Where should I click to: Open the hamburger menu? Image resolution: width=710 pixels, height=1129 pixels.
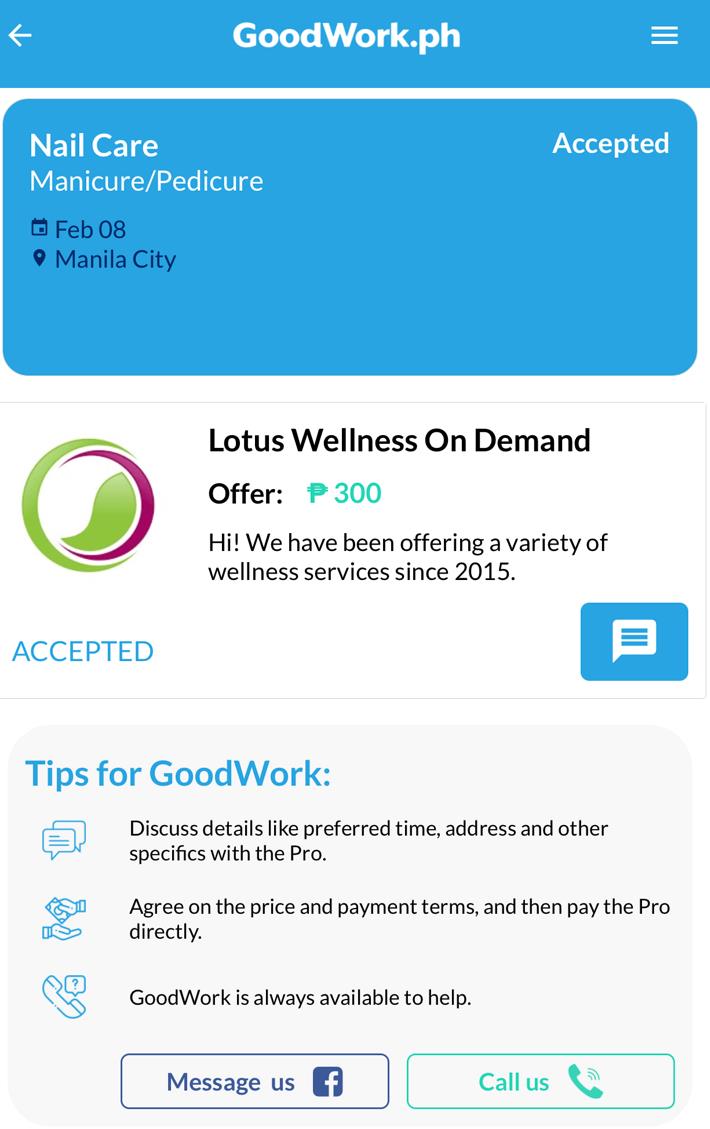point(664,36)
